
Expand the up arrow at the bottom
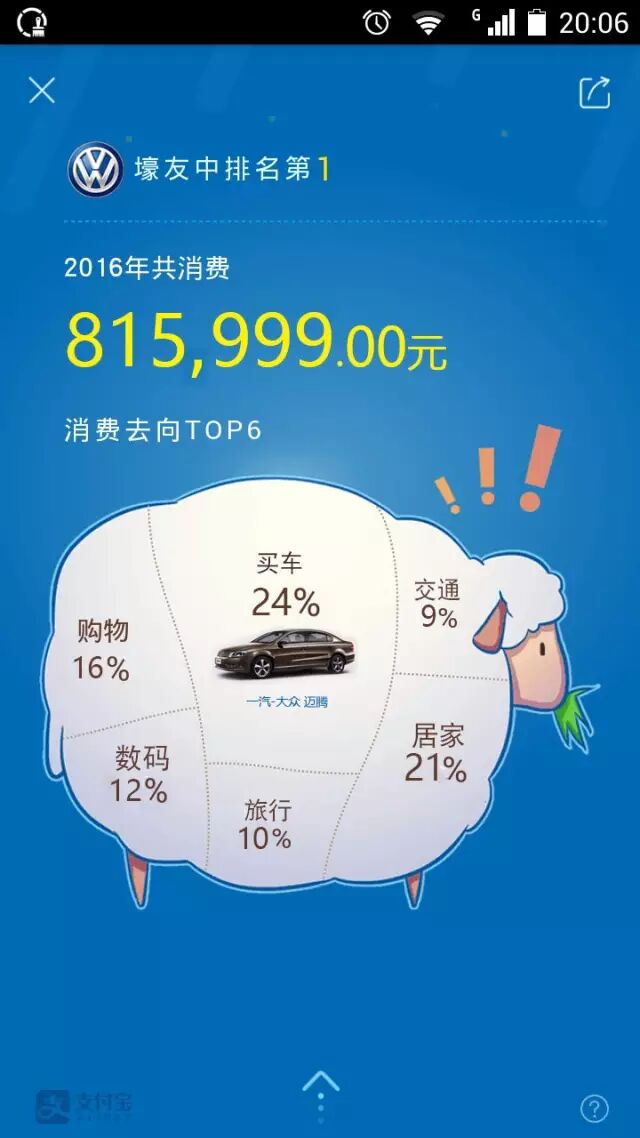[320, 1085]
